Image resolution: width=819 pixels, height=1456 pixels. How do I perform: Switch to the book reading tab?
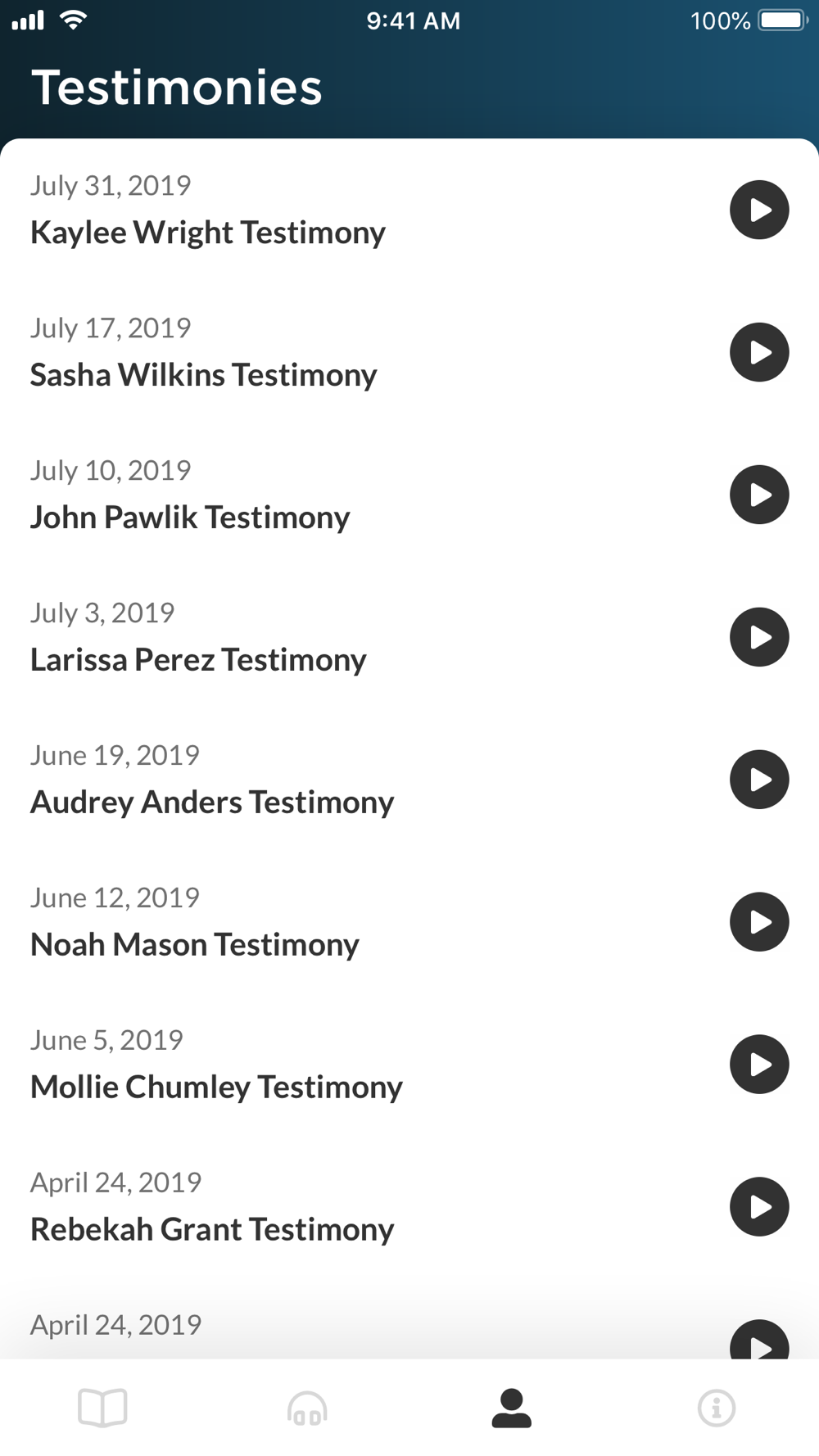[102, 1409]
